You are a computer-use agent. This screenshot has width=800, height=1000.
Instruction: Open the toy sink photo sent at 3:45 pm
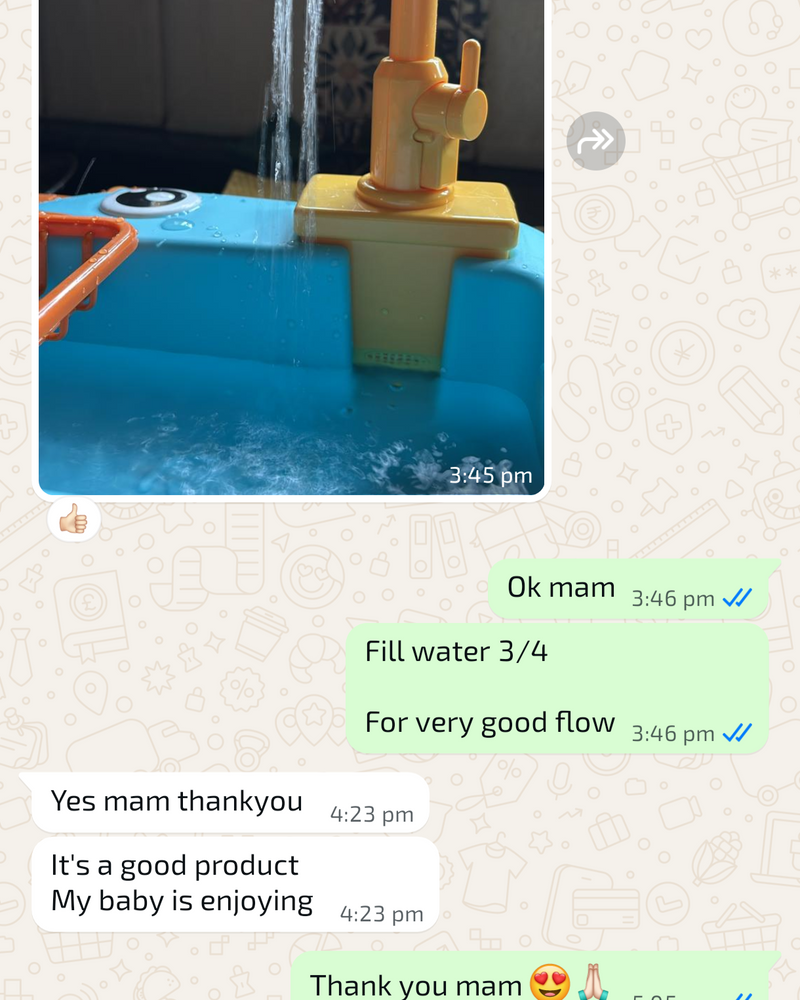292,247
